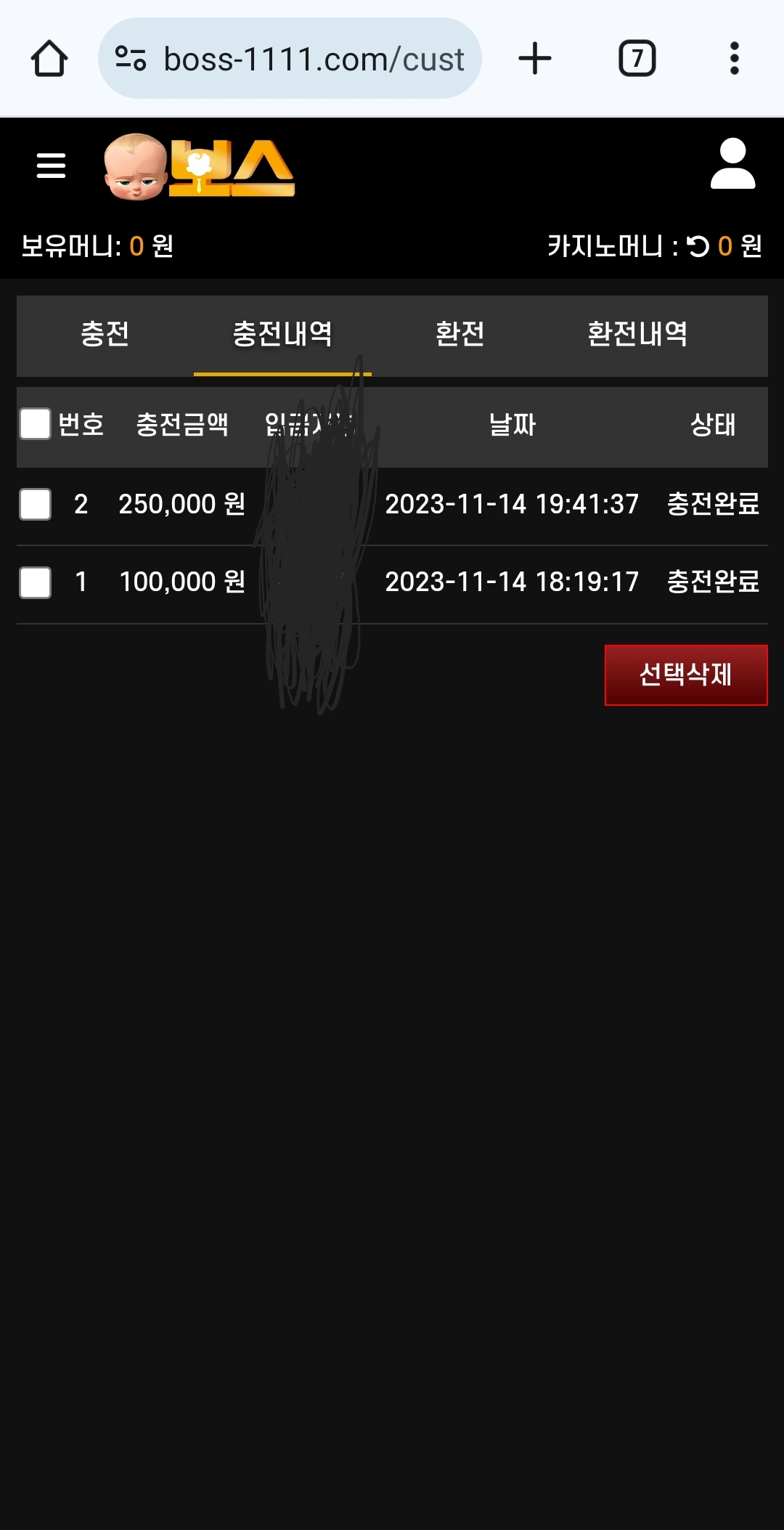This screenshot has height=1530, width=784.
Task: Open the 환전내역 tab
Action: pos(637,335)
